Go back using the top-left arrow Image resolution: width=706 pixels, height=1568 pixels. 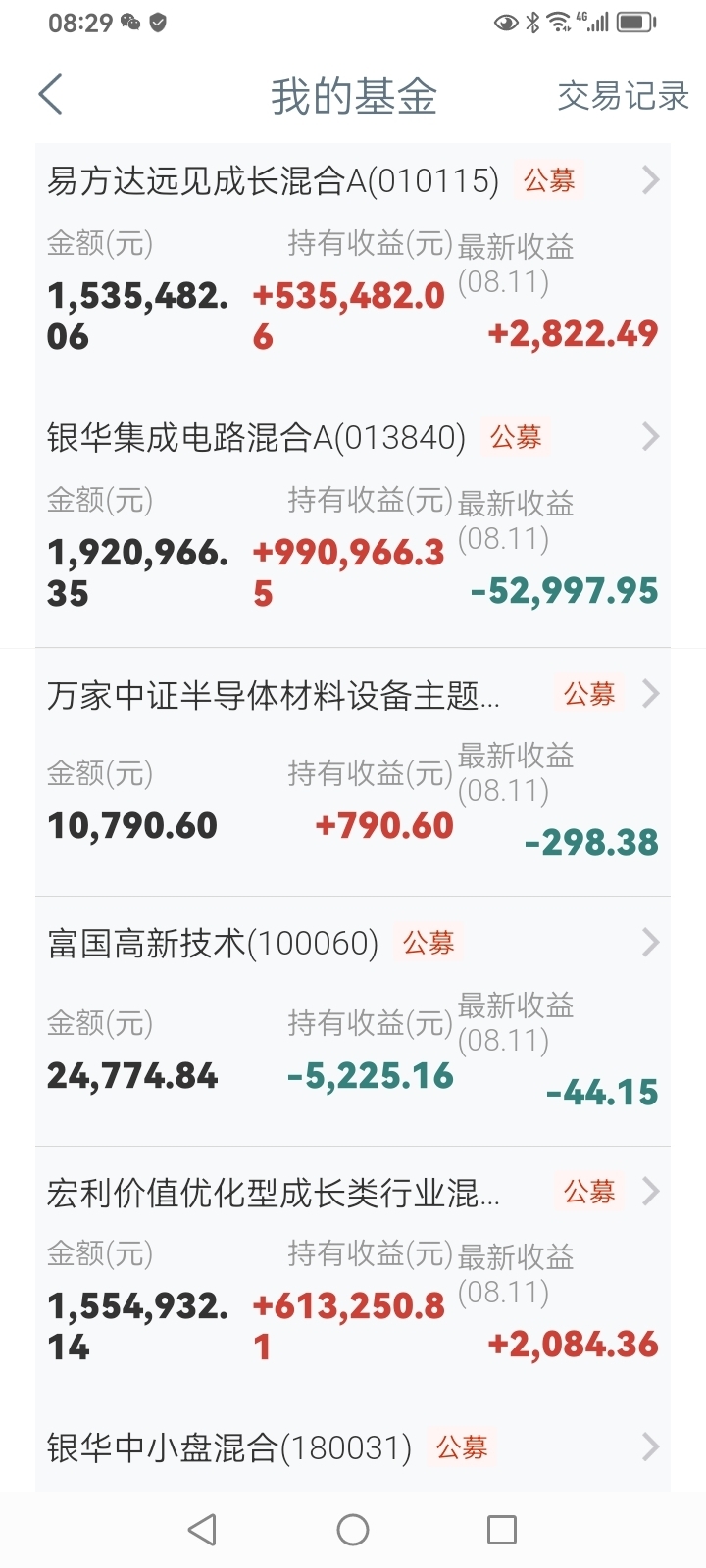(51, 95)
